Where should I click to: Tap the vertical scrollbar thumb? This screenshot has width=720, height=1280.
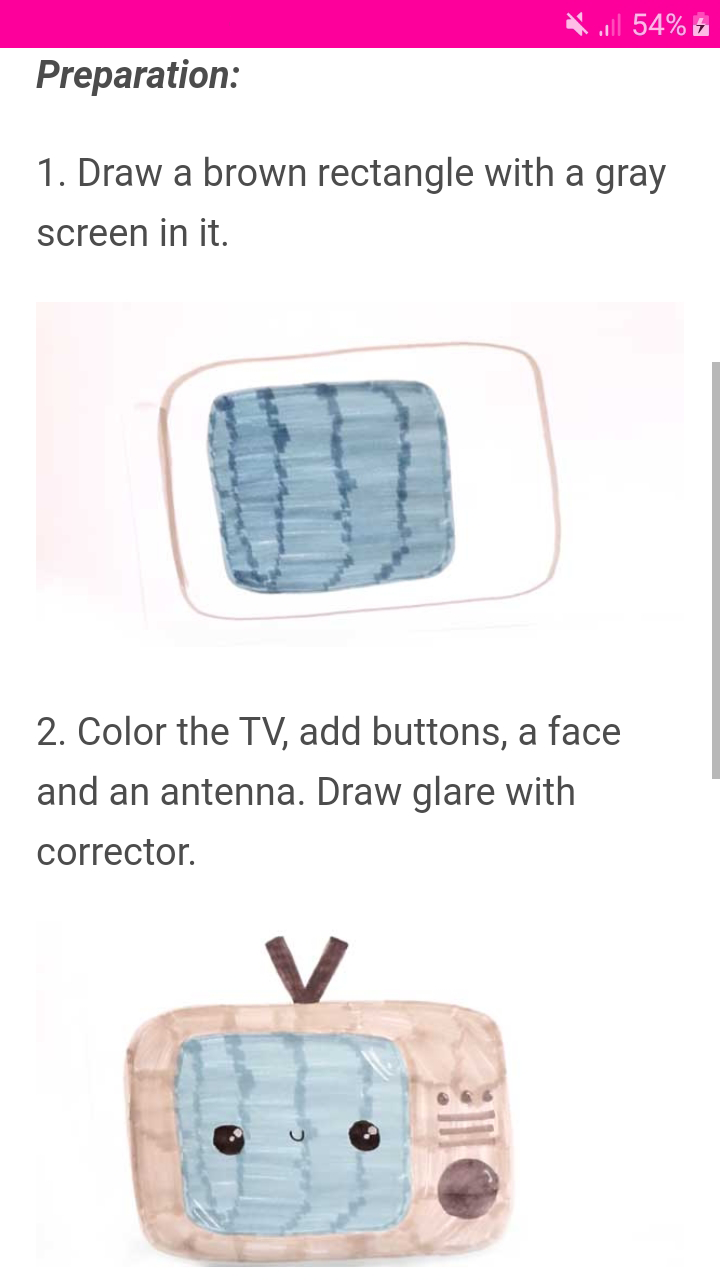coord(714,569)
